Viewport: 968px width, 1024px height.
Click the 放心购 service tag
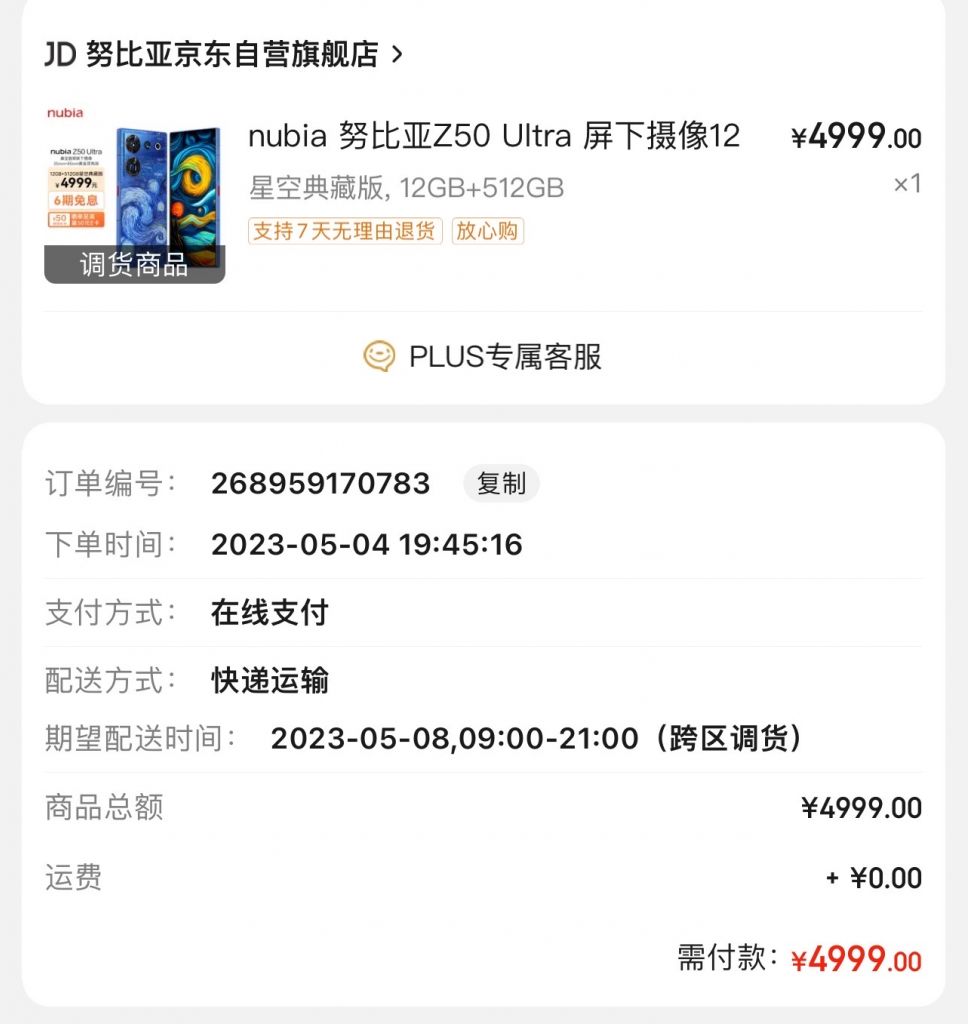(x=487, y=232)
